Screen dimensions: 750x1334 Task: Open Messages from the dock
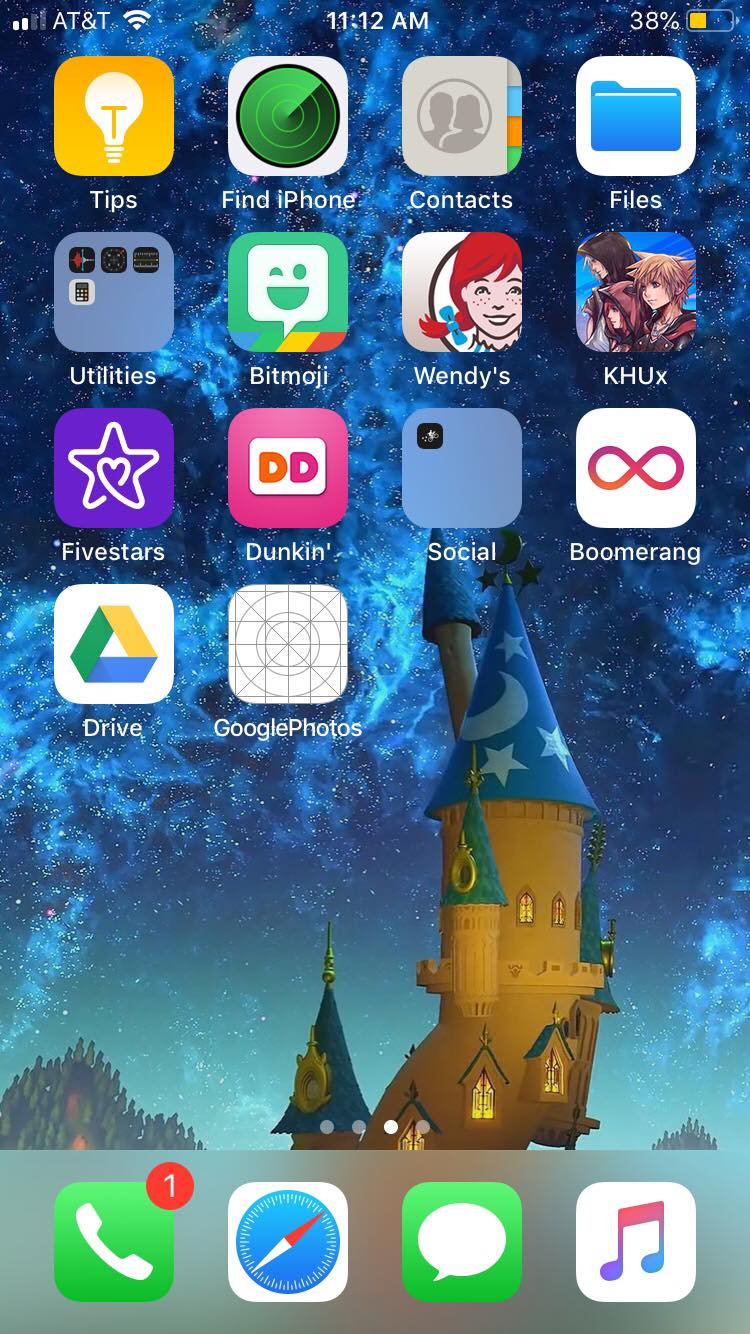click(x=462, y=1242)
